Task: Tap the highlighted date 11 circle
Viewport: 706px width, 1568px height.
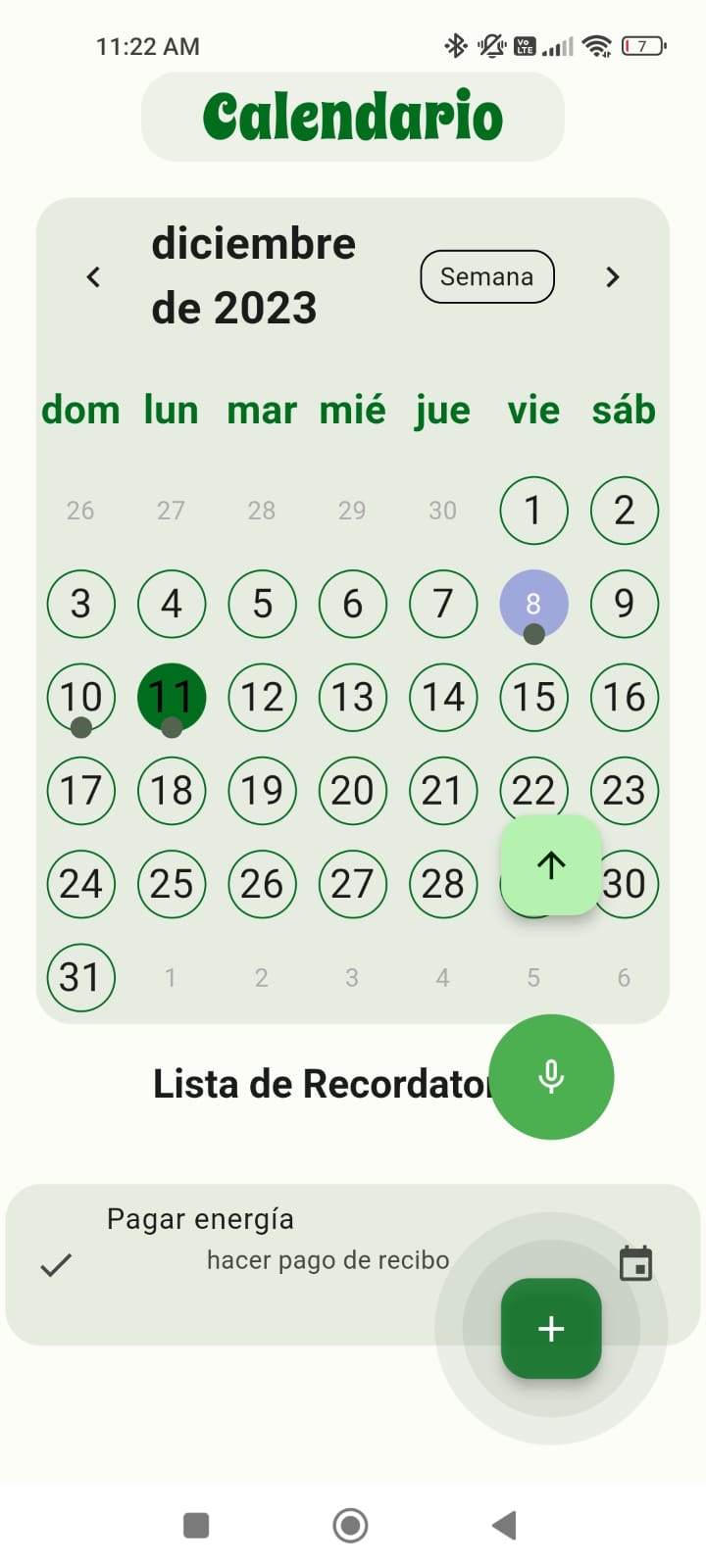Action: [172, 698]
